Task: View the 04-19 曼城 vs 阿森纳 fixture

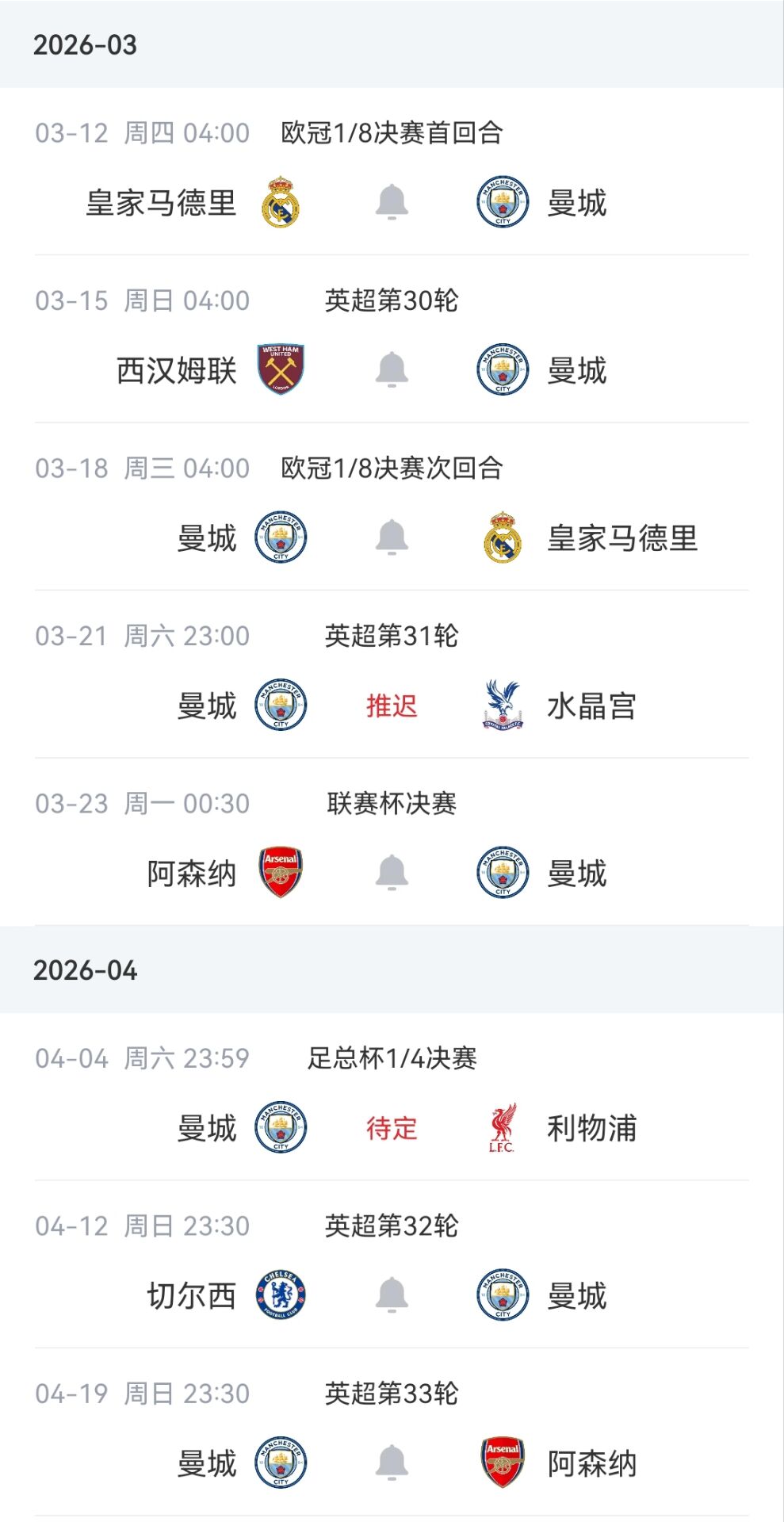Action: click(x=392, y=1394)
